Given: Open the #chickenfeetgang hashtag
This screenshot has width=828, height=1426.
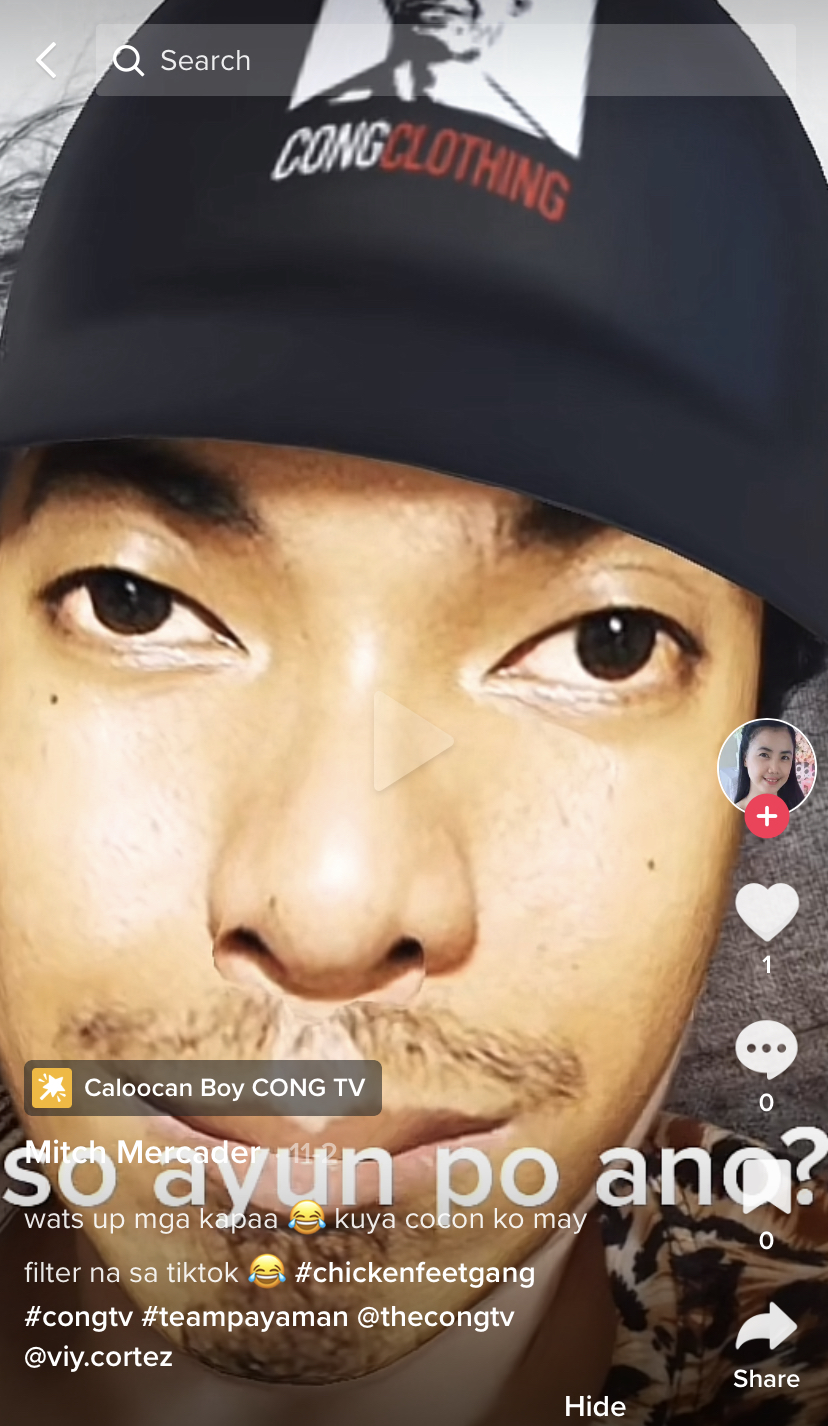Looking at the screenshot, I should click(x=414, y=1273).
